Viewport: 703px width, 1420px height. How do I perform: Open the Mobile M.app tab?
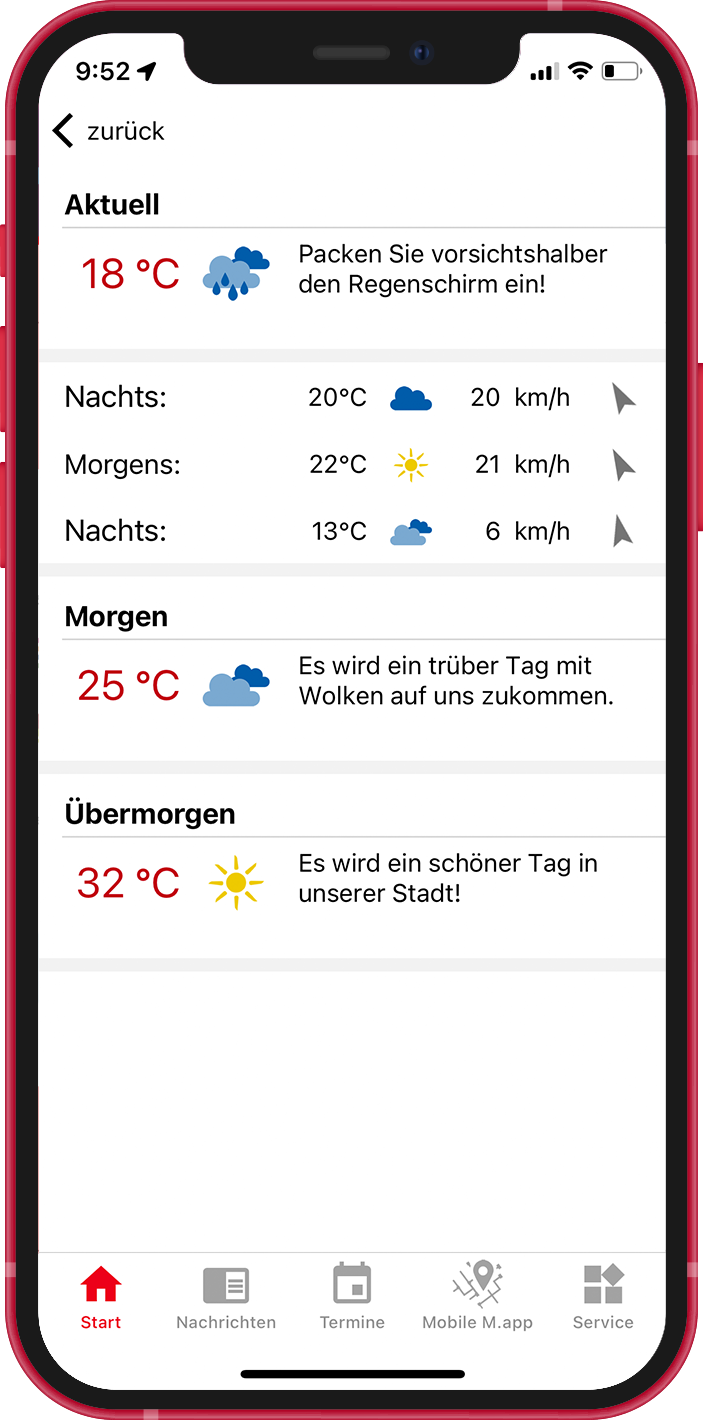477,1297
